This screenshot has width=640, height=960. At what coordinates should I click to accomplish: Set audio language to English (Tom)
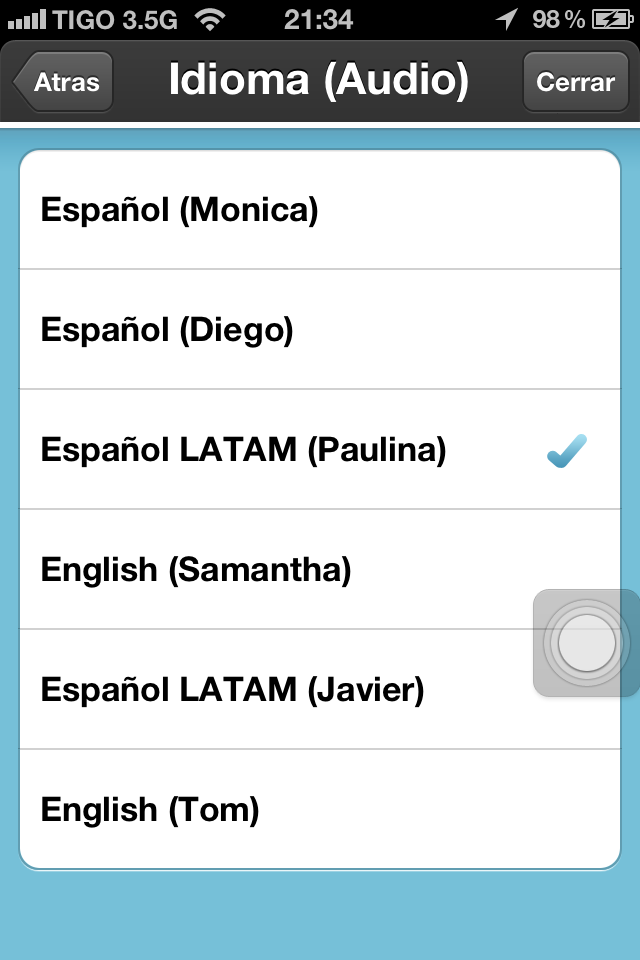click(320, 810)
